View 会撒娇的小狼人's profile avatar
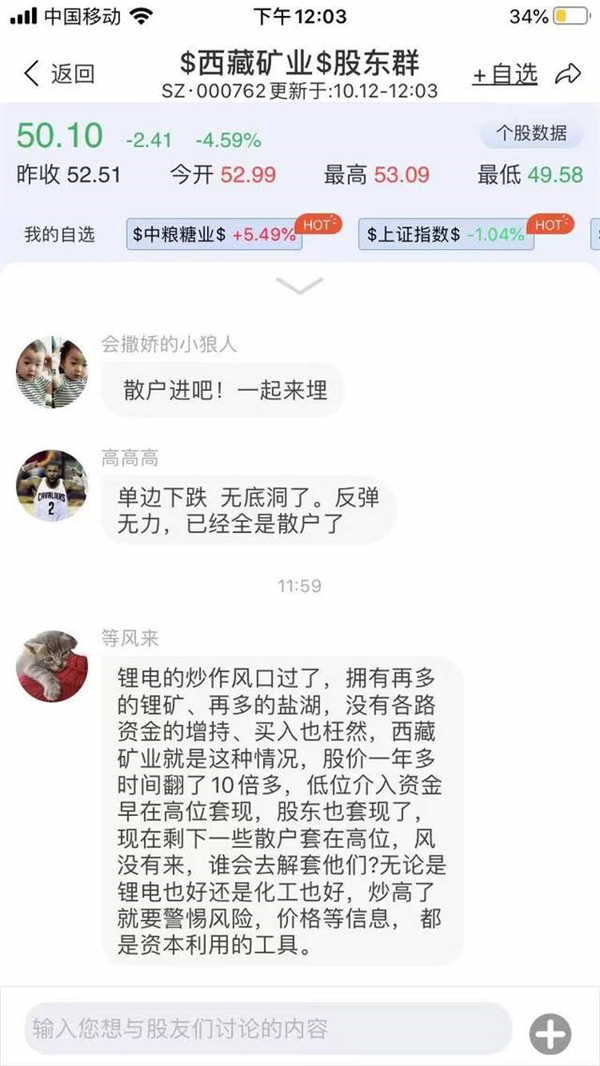600x1066 pixels. point(52,373)
